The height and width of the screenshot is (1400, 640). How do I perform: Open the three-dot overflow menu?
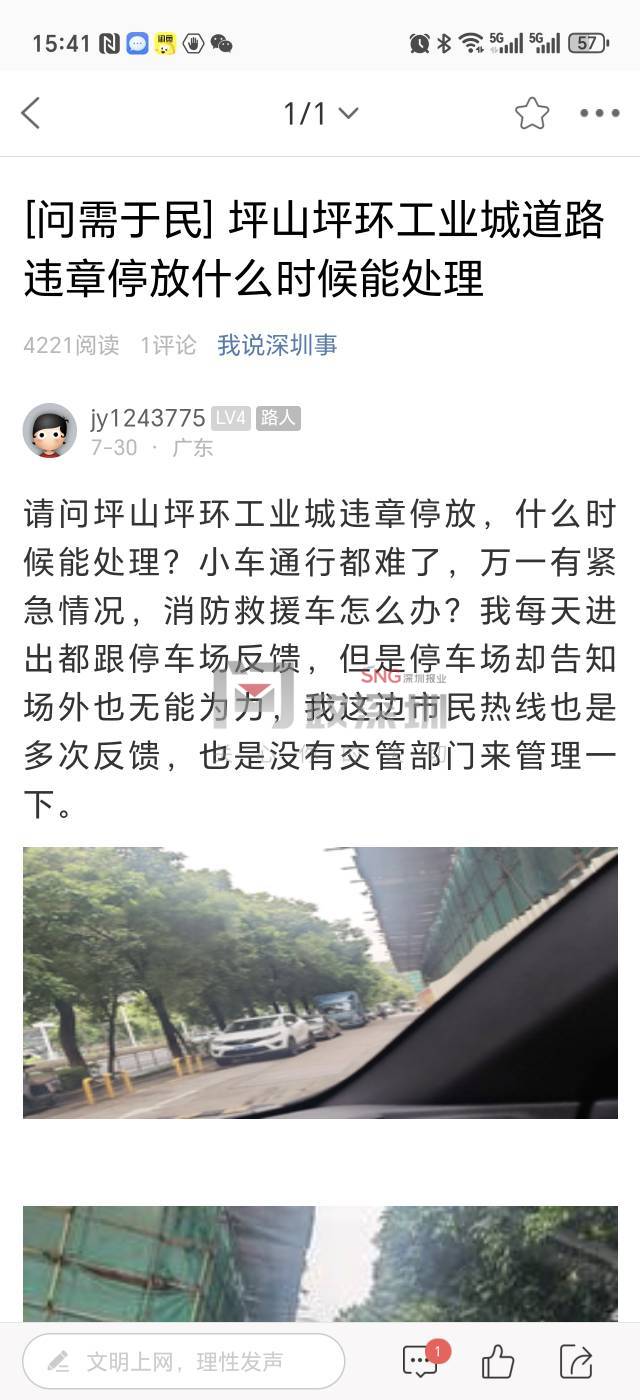(x=599, y=114)
